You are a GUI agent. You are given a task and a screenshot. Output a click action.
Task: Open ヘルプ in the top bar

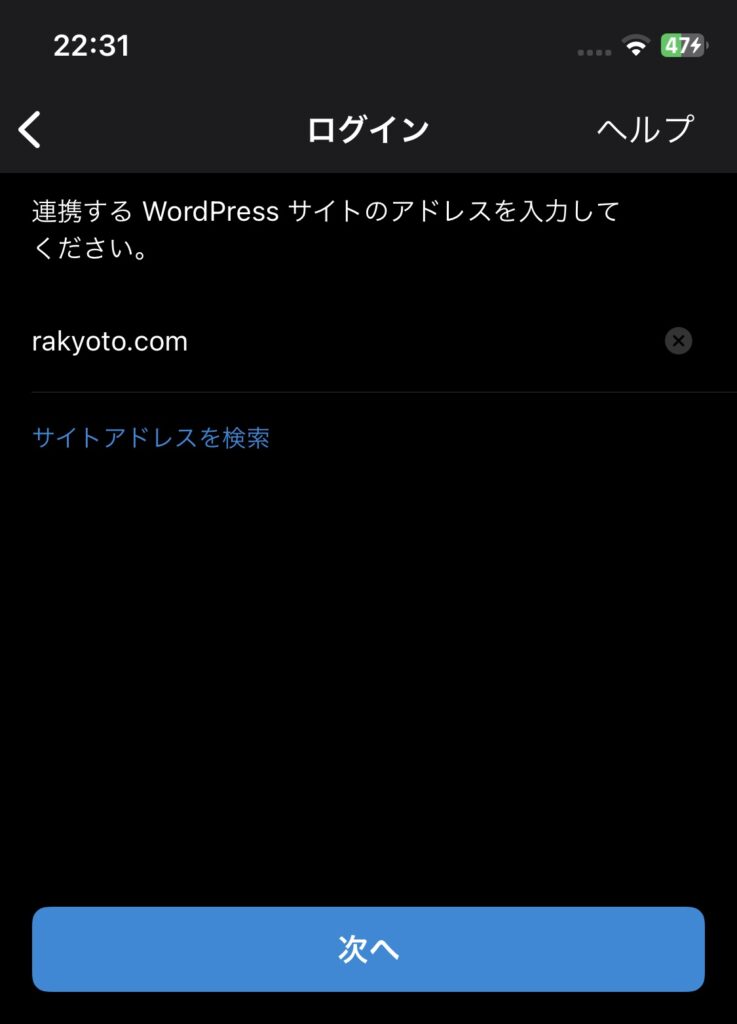click(x=644, y=129)
